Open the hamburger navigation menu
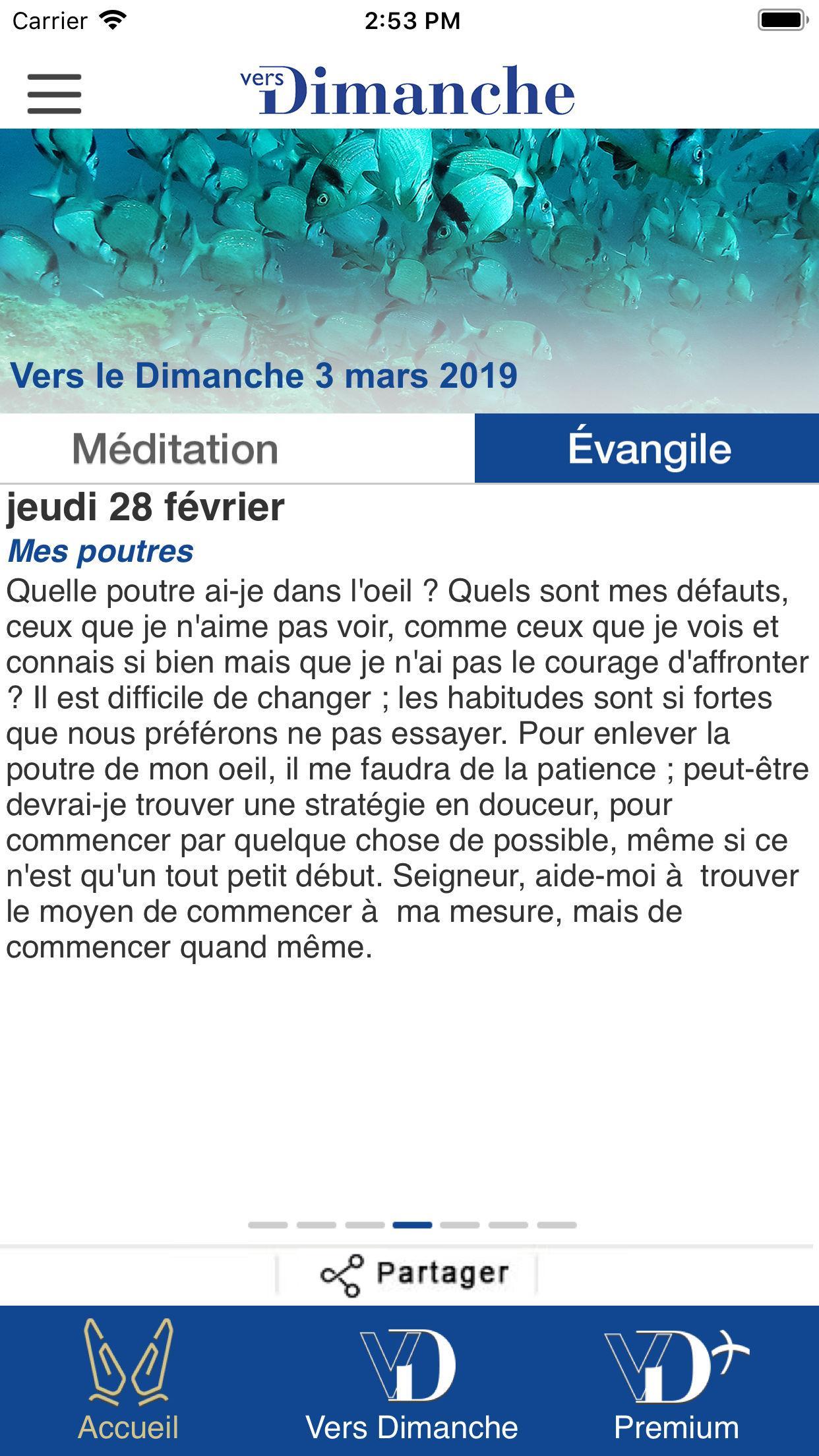The height and width of the screenshot is (1456, 819). (56, 92)
